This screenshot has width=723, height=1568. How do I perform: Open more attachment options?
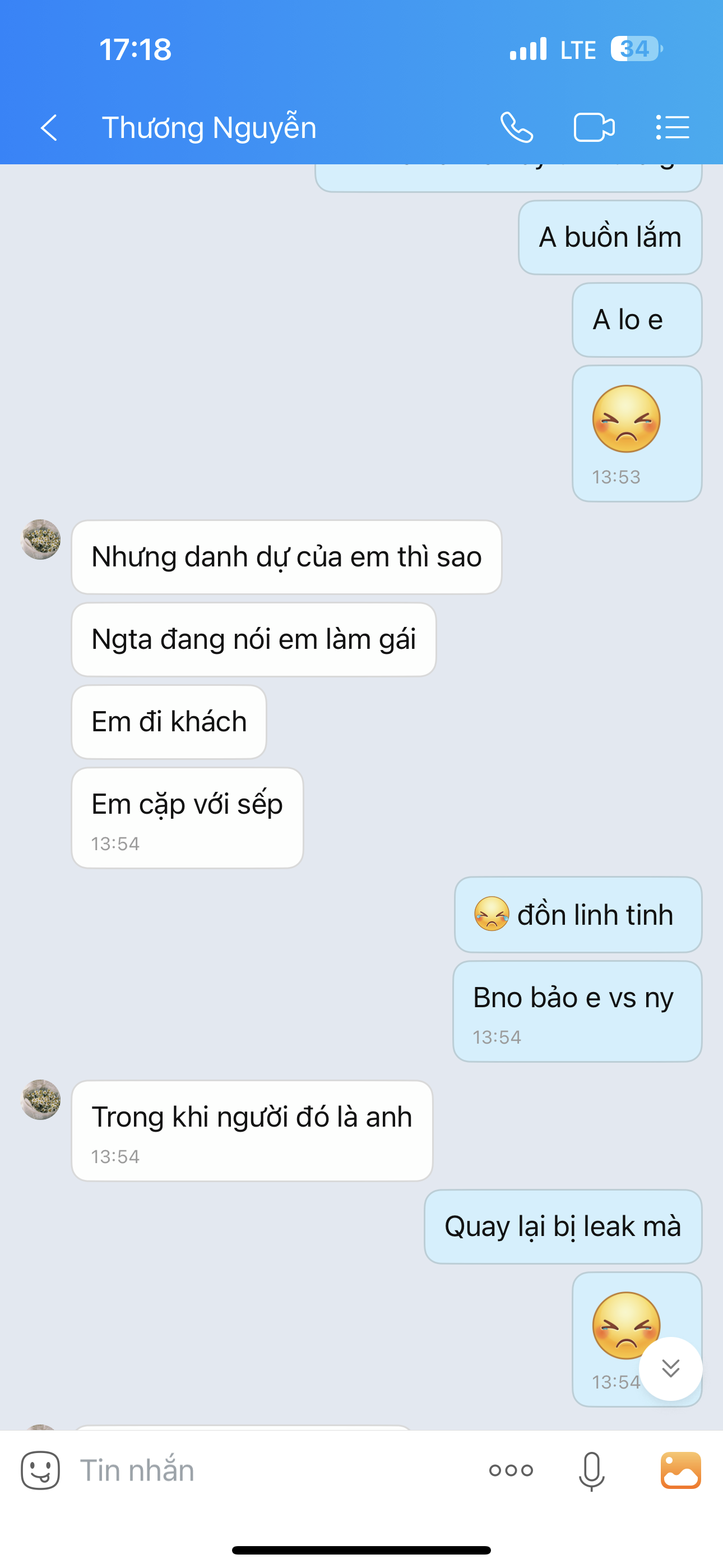pyautogui.click(x=511, y=1470)
